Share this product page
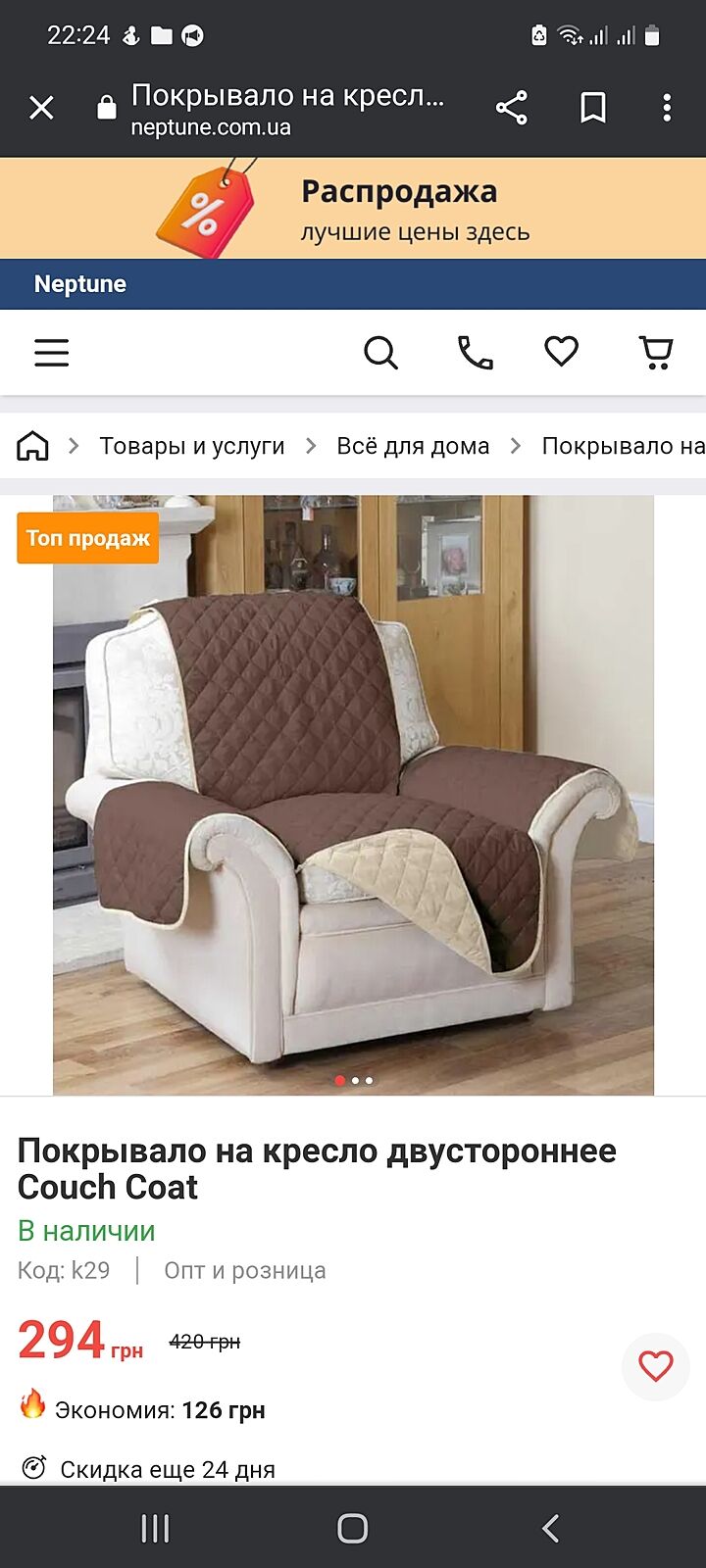 [512, 107]
